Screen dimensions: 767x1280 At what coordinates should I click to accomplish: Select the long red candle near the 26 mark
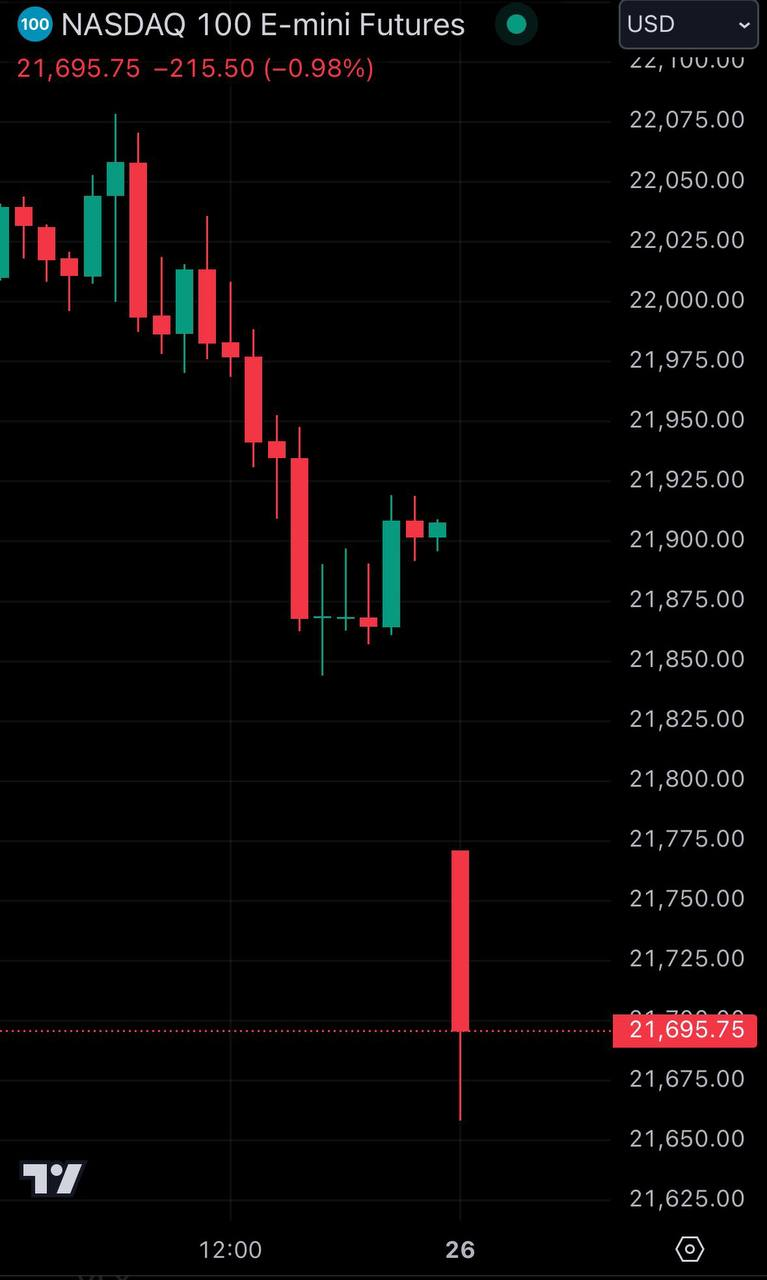tap(461, 940)
